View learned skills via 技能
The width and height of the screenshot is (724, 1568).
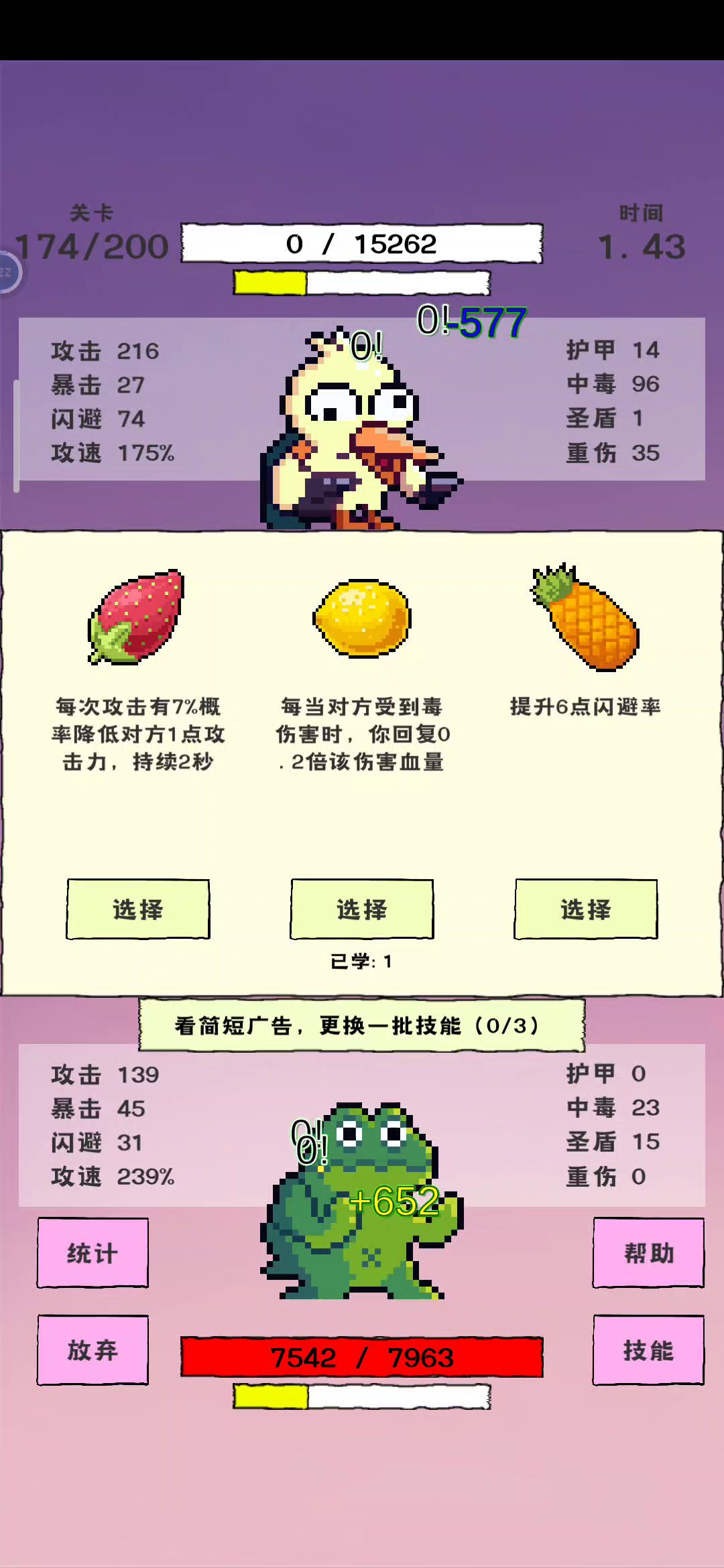(648, 1350)
